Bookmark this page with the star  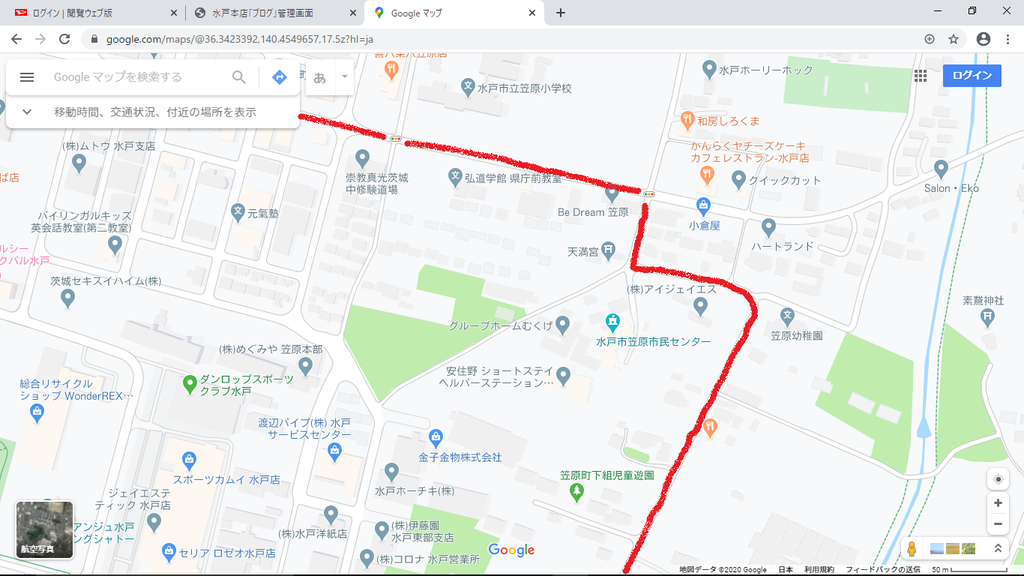(954, 39)
